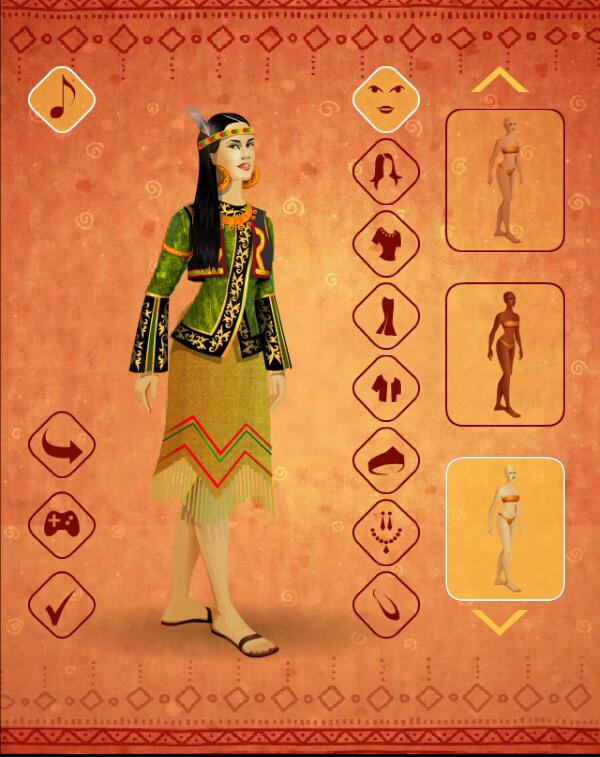Open the tops category
The width and height of the screenshot is (600, 757).
pos(386,243)
